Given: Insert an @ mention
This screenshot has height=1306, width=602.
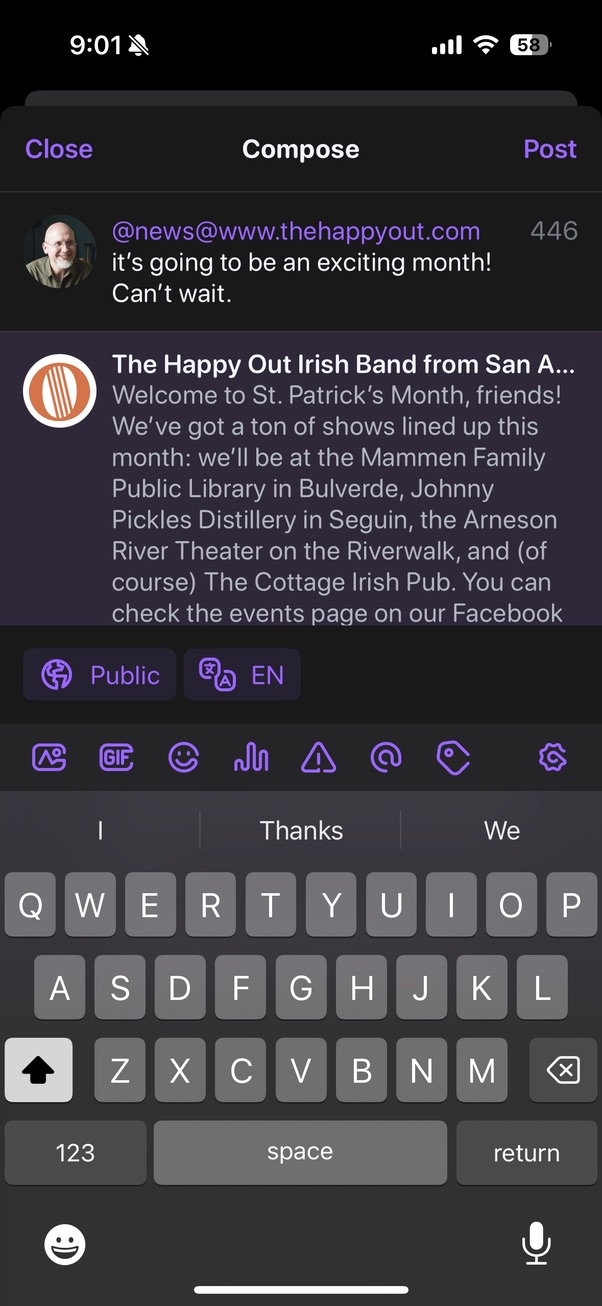Looking at the screenshot, I should click(x=386, y=759).
